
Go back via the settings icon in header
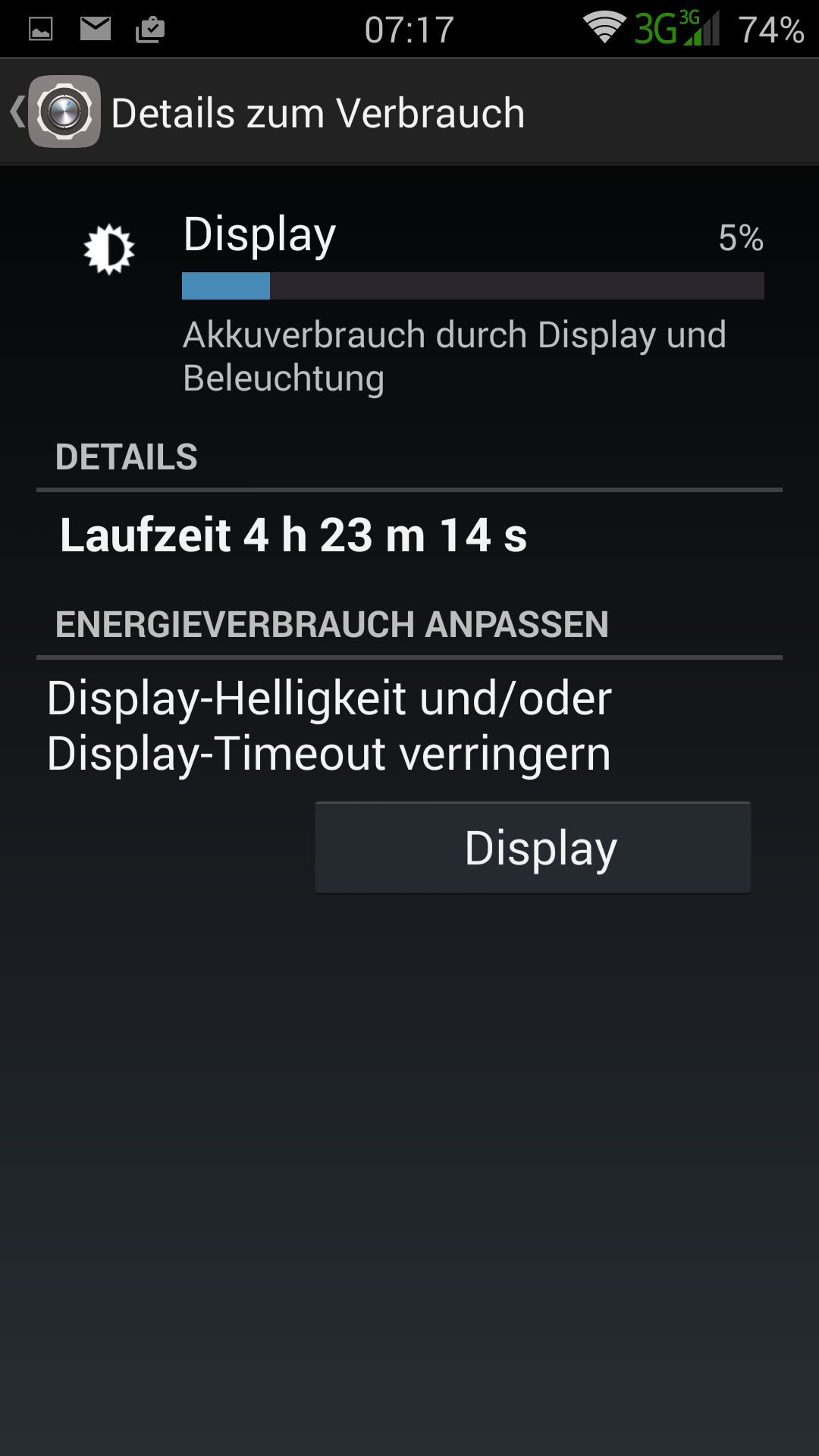click(x=64, y=111)
